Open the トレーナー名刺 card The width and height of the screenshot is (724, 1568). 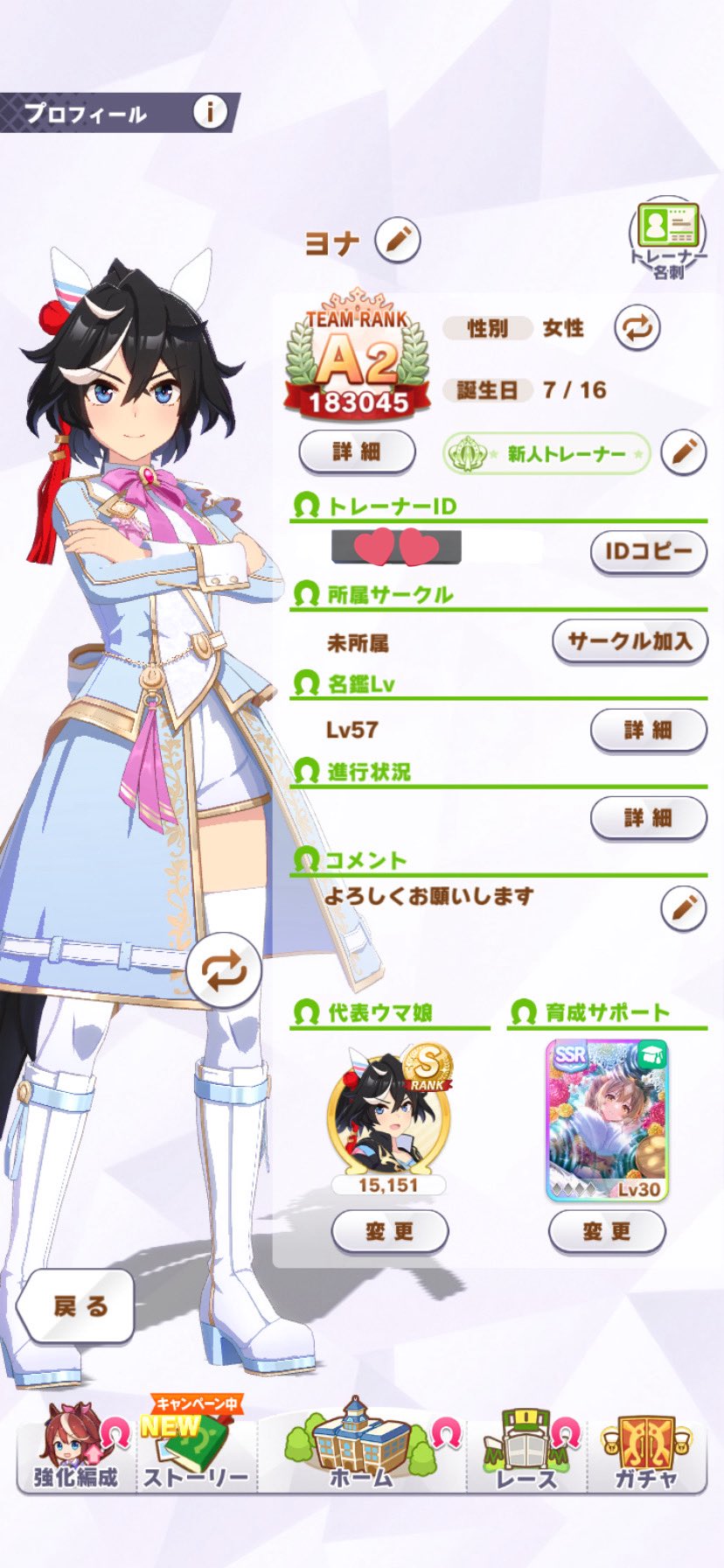pyautogui.click(x=669, y=238)
